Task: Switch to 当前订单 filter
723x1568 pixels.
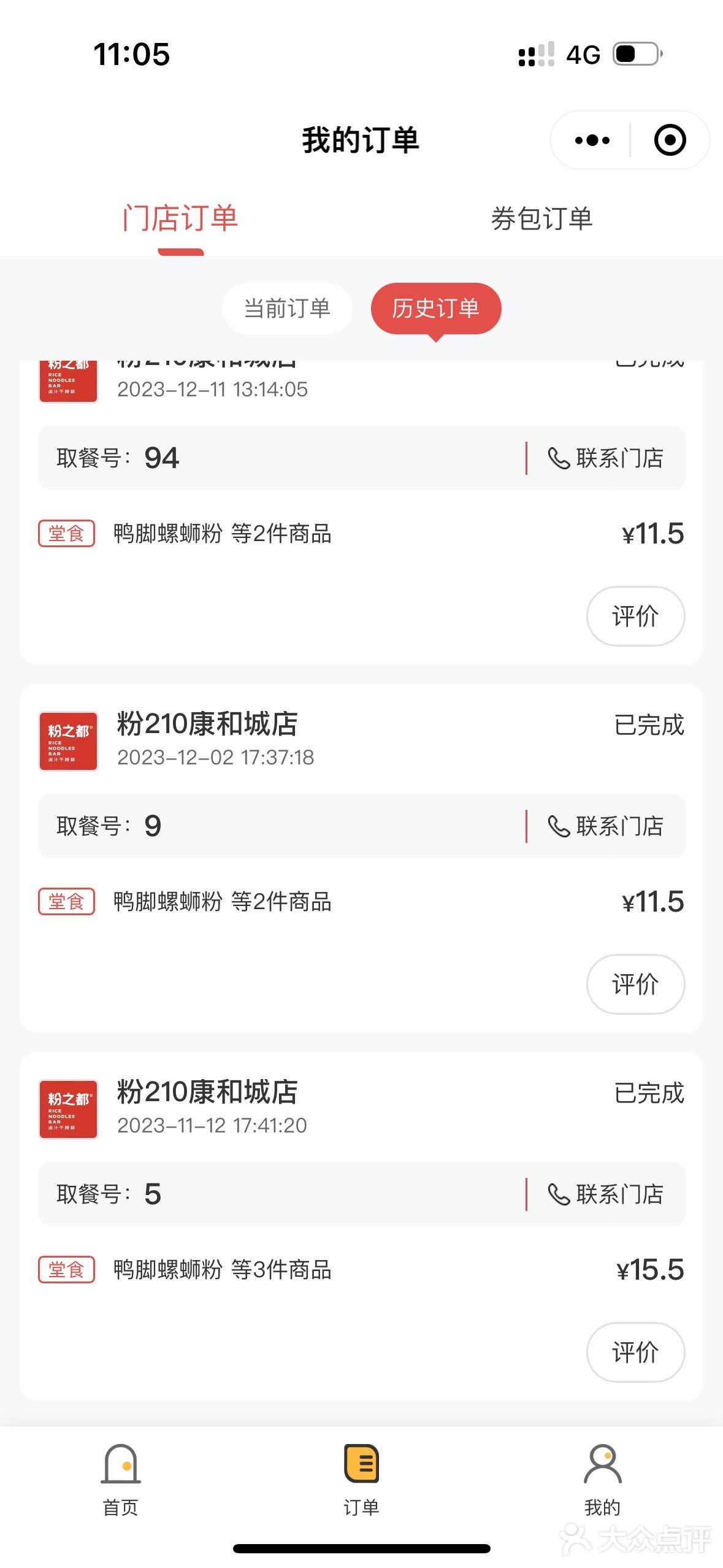Action: 286,309
